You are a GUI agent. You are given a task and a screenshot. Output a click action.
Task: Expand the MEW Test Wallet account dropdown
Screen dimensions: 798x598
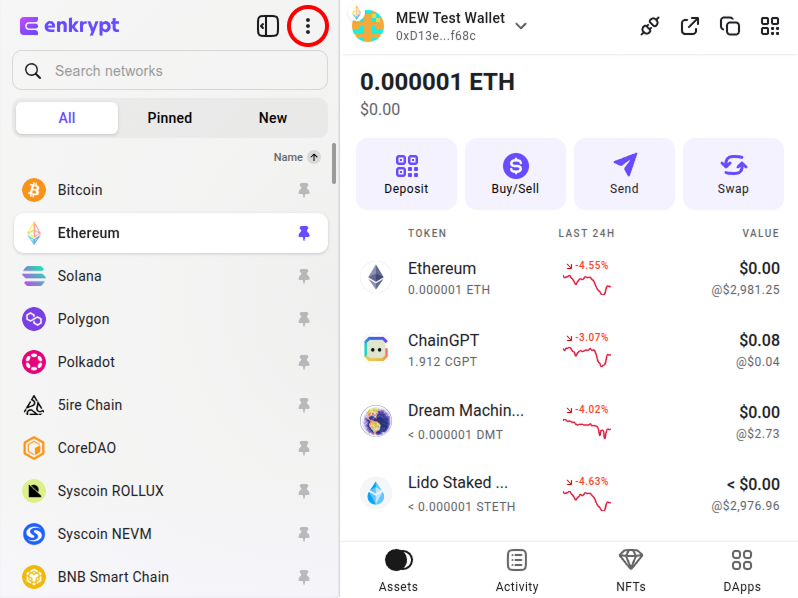pos(520,26)
